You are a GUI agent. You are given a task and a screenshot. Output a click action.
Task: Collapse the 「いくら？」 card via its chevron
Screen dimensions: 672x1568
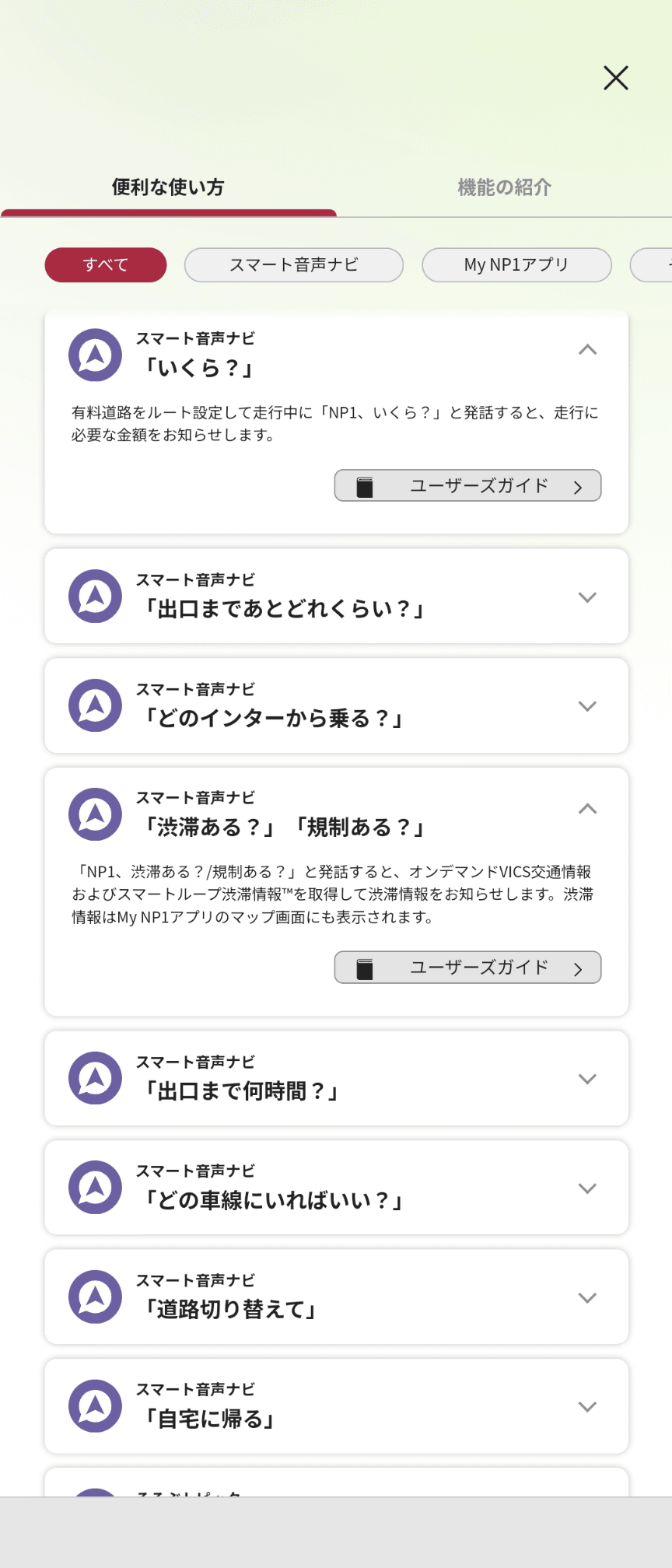pyautogui.click(x=589, y=350)
